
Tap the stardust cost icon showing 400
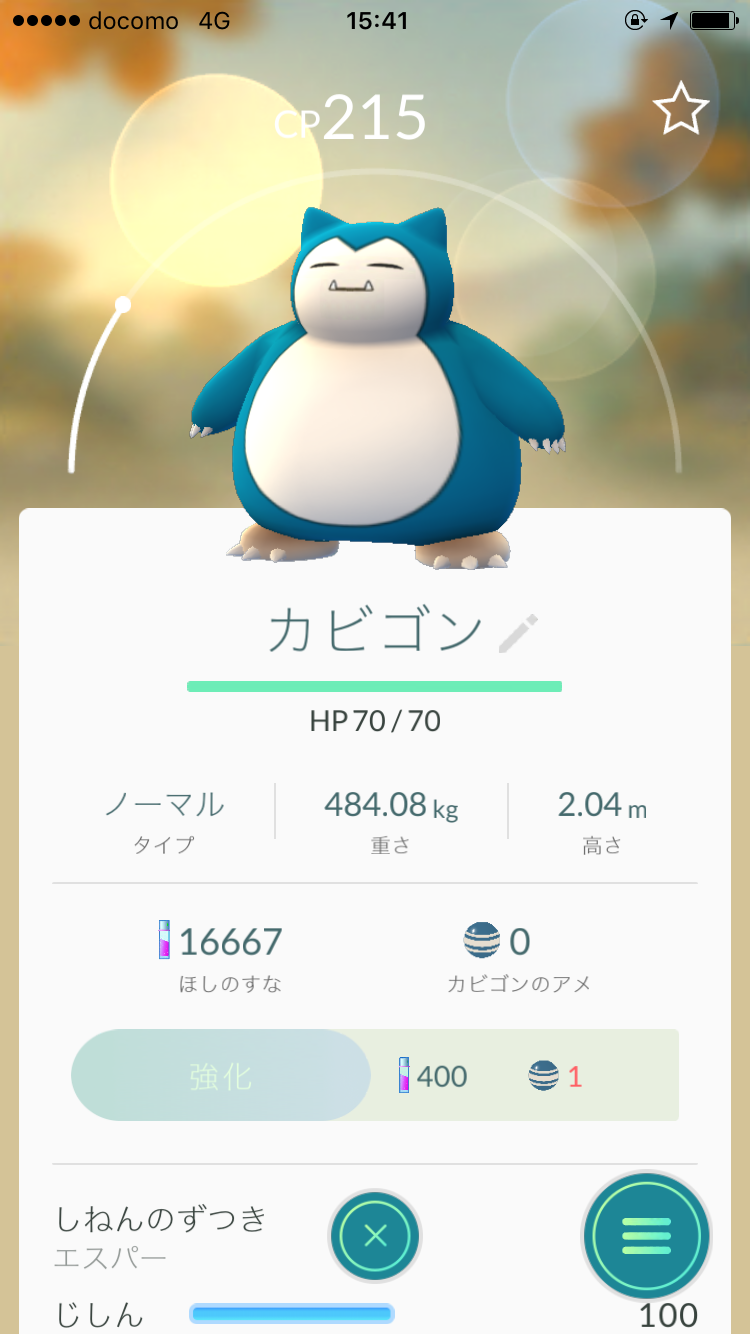[406, 1076]
